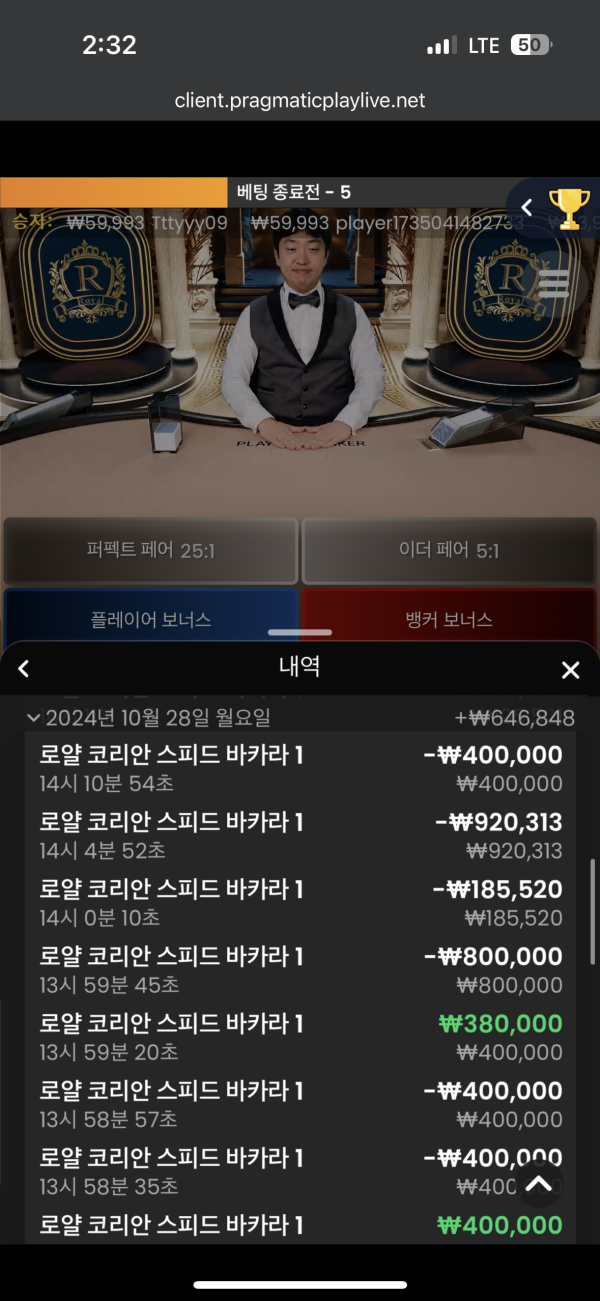The width and height of the screenshot is (600, 1301).
Task: Go back from the 내역 panel
Action: click(24, 670)
